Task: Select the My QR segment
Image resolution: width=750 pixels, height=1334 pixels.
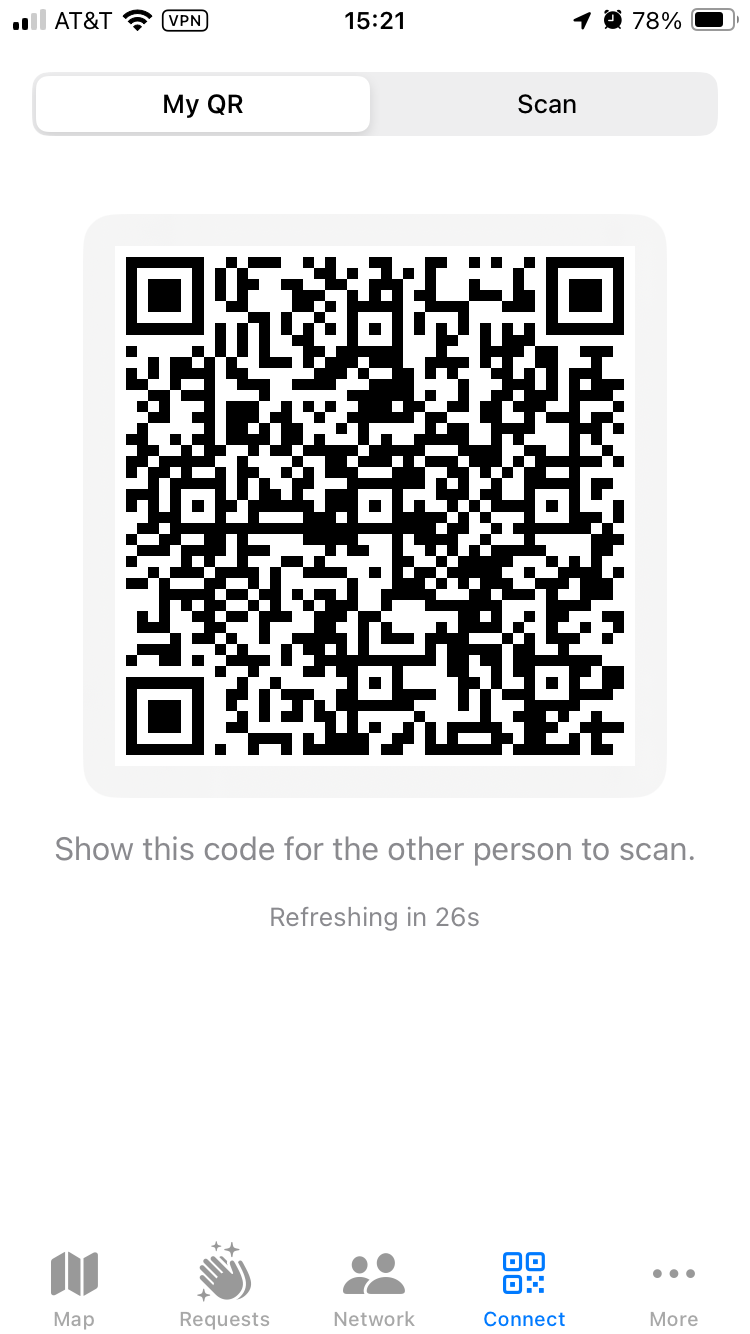Action: 203,104
